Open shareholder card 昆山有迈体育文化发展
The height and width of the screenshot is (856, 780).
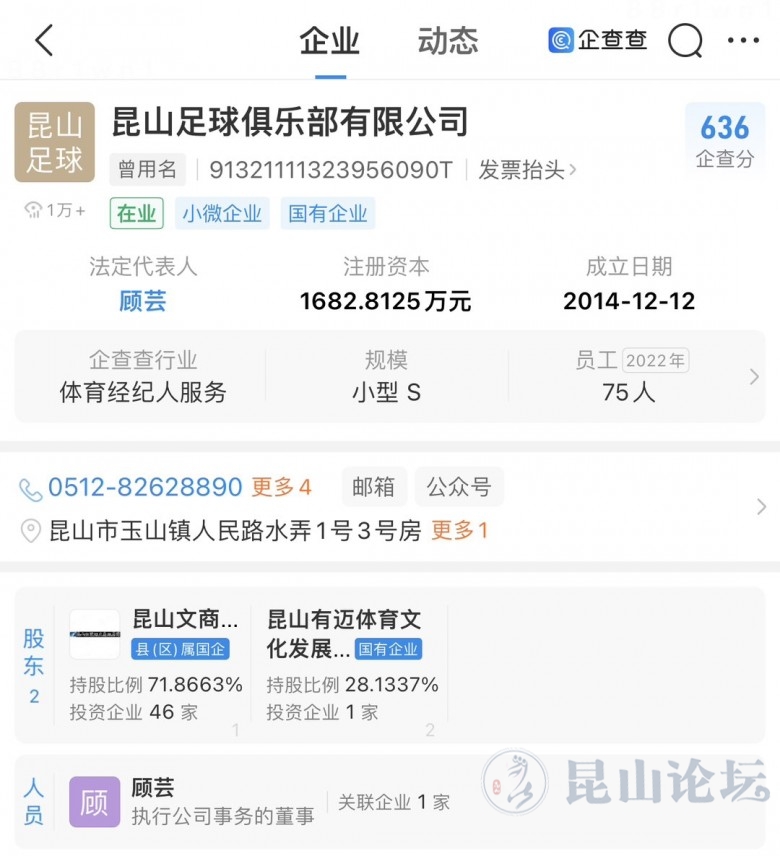coord(350,665)
